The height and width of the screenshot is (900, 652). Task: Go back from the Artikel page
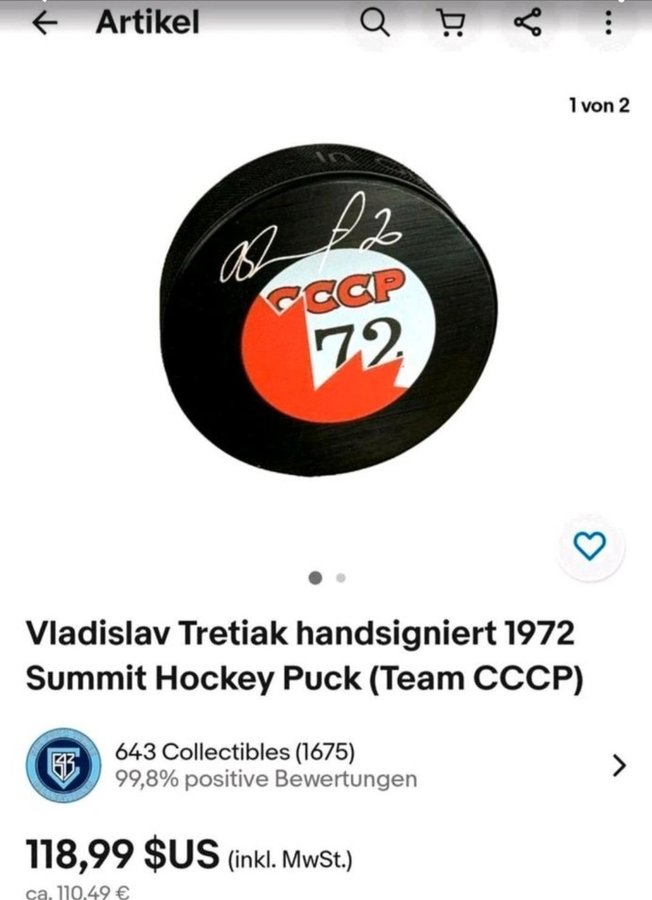click(42, 24)
